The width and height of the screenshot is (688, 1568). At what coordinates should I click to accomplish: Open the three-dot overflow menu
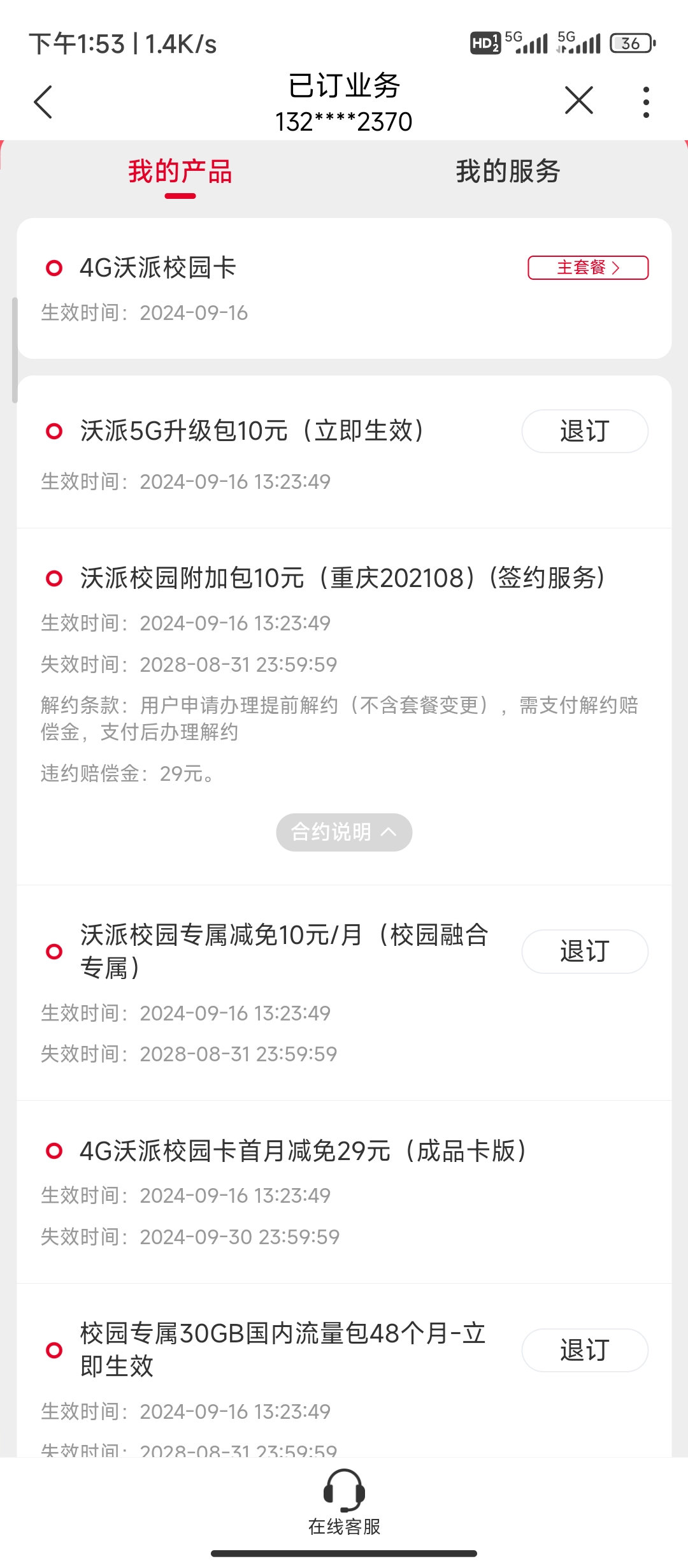tap(646, 102)
